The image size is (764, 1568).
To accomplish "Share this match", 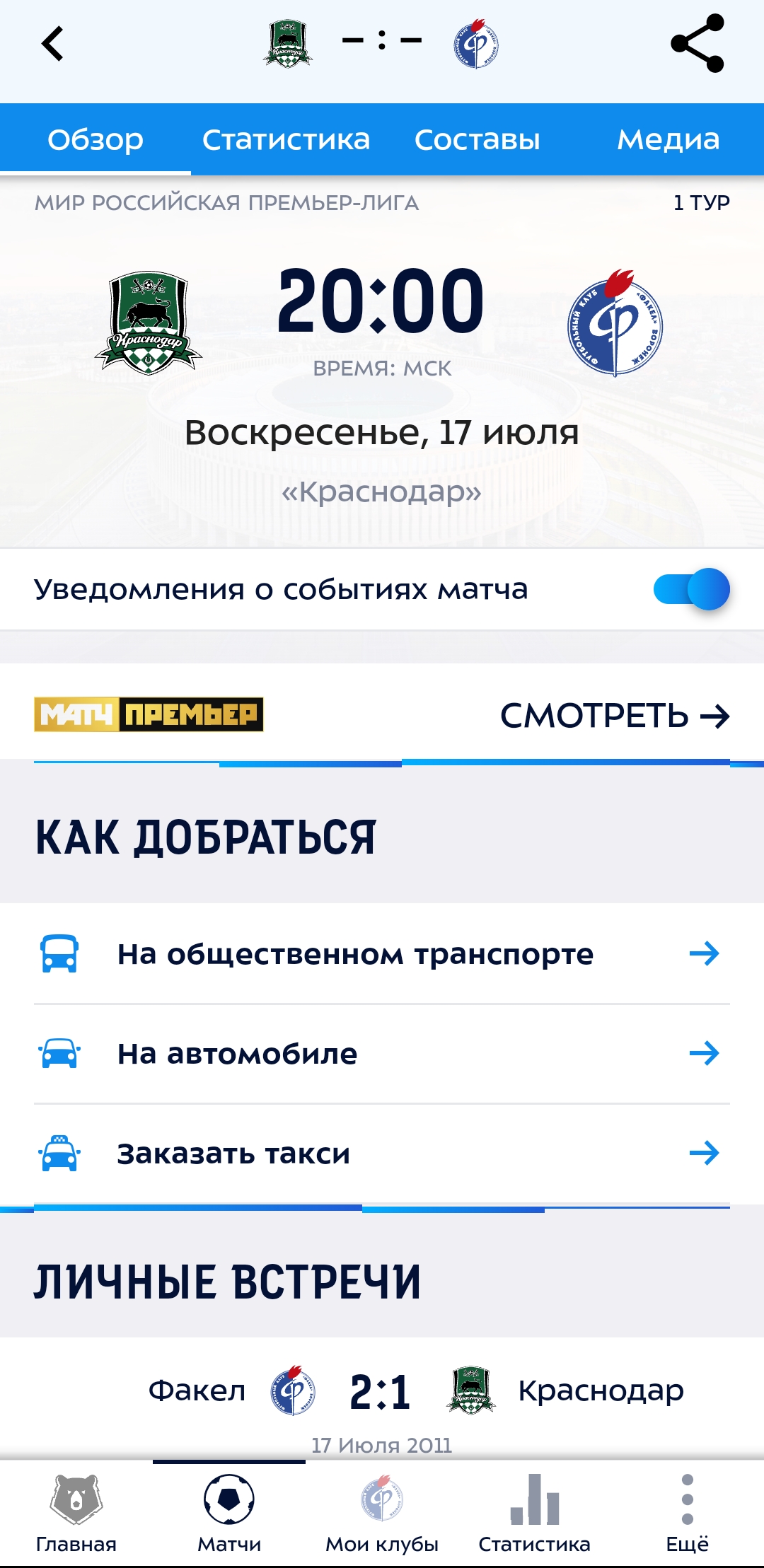I will (x=697, y=44).
